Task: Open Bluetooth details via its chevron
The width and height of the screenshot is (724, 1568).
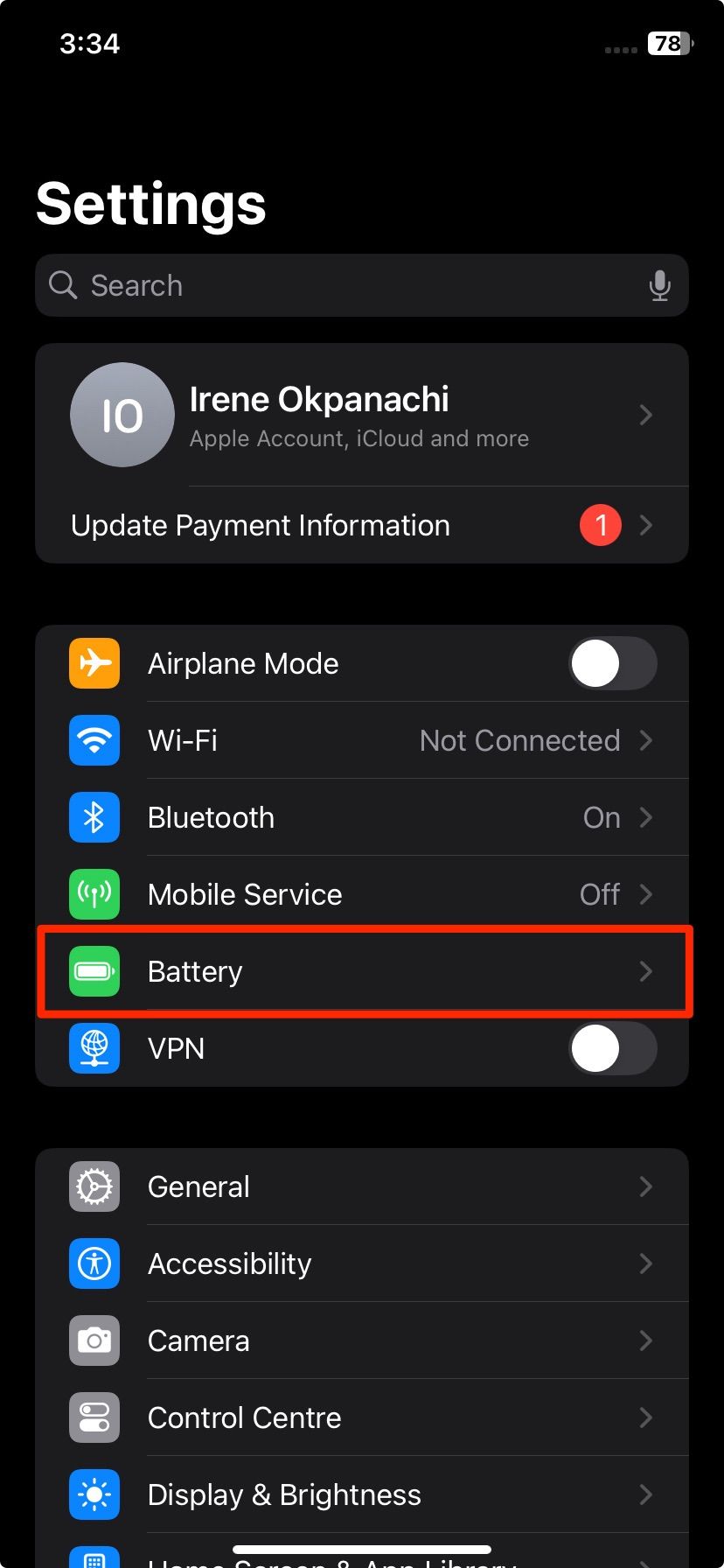Action: [x=646, y=817]
